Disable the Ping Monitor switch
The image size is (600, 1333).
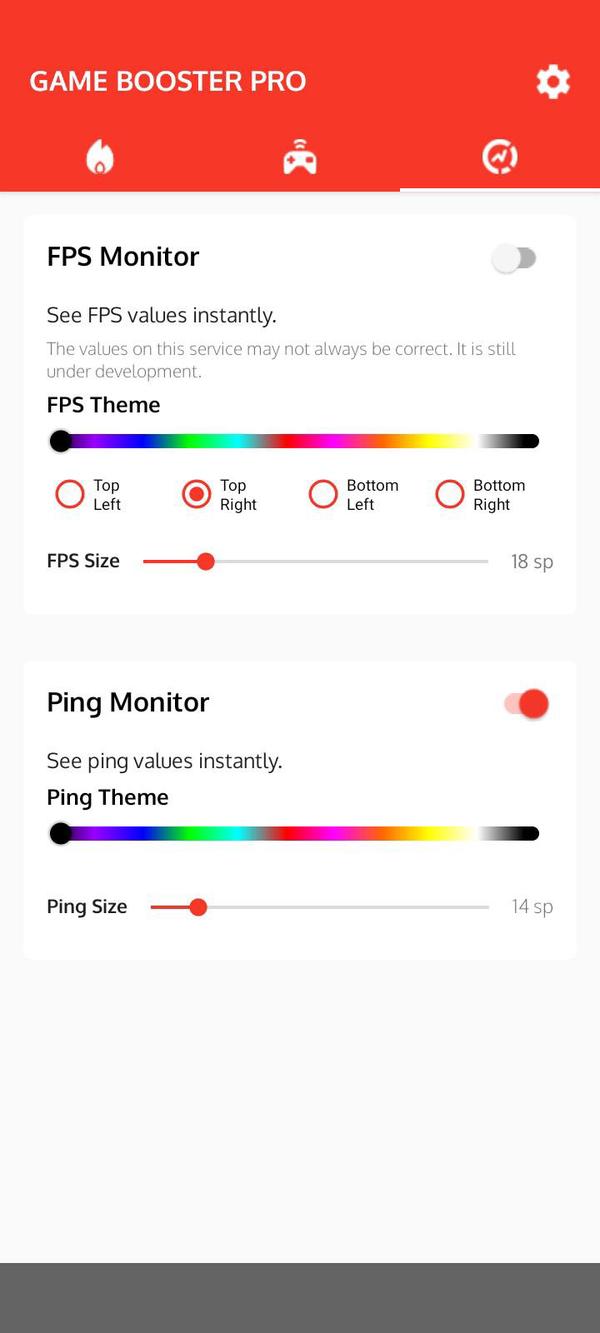tap(527, 704)
